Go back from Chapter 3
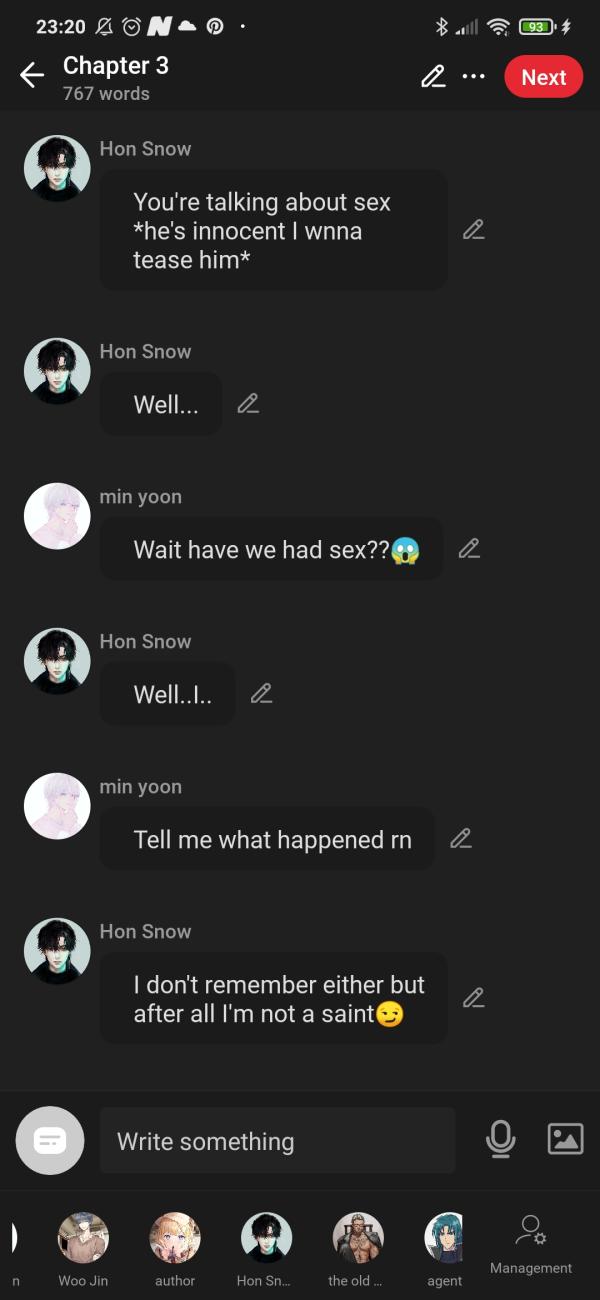 (x=32, y=76)
